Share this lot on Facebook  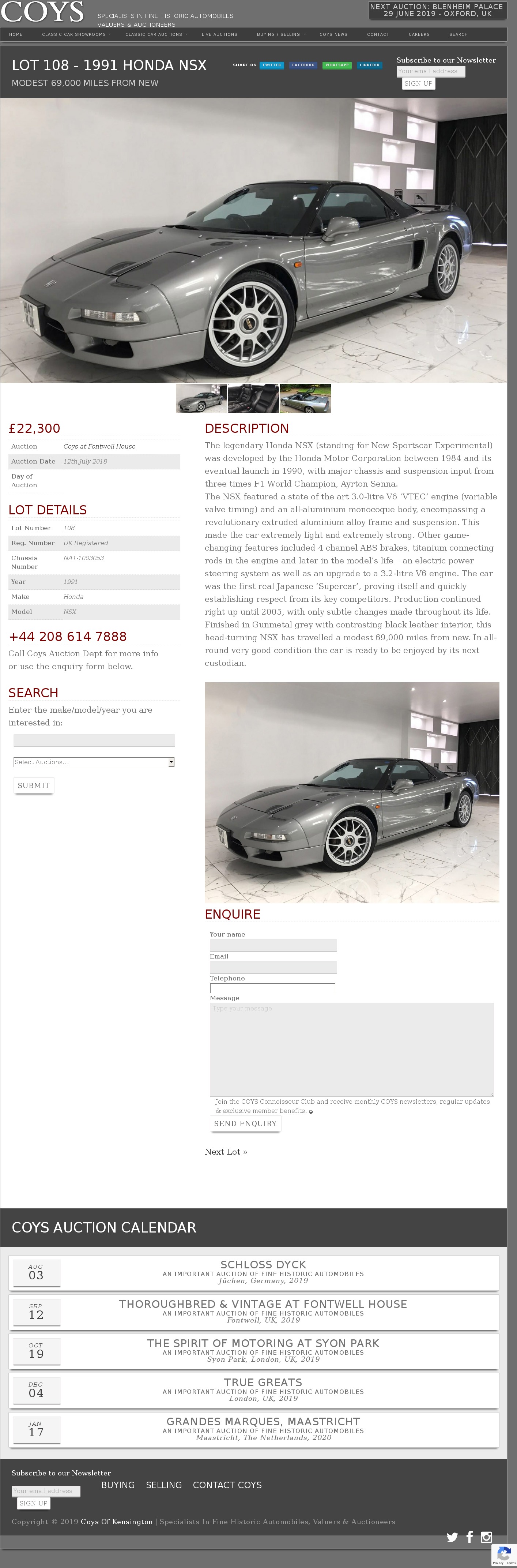(x=302, y=65)
